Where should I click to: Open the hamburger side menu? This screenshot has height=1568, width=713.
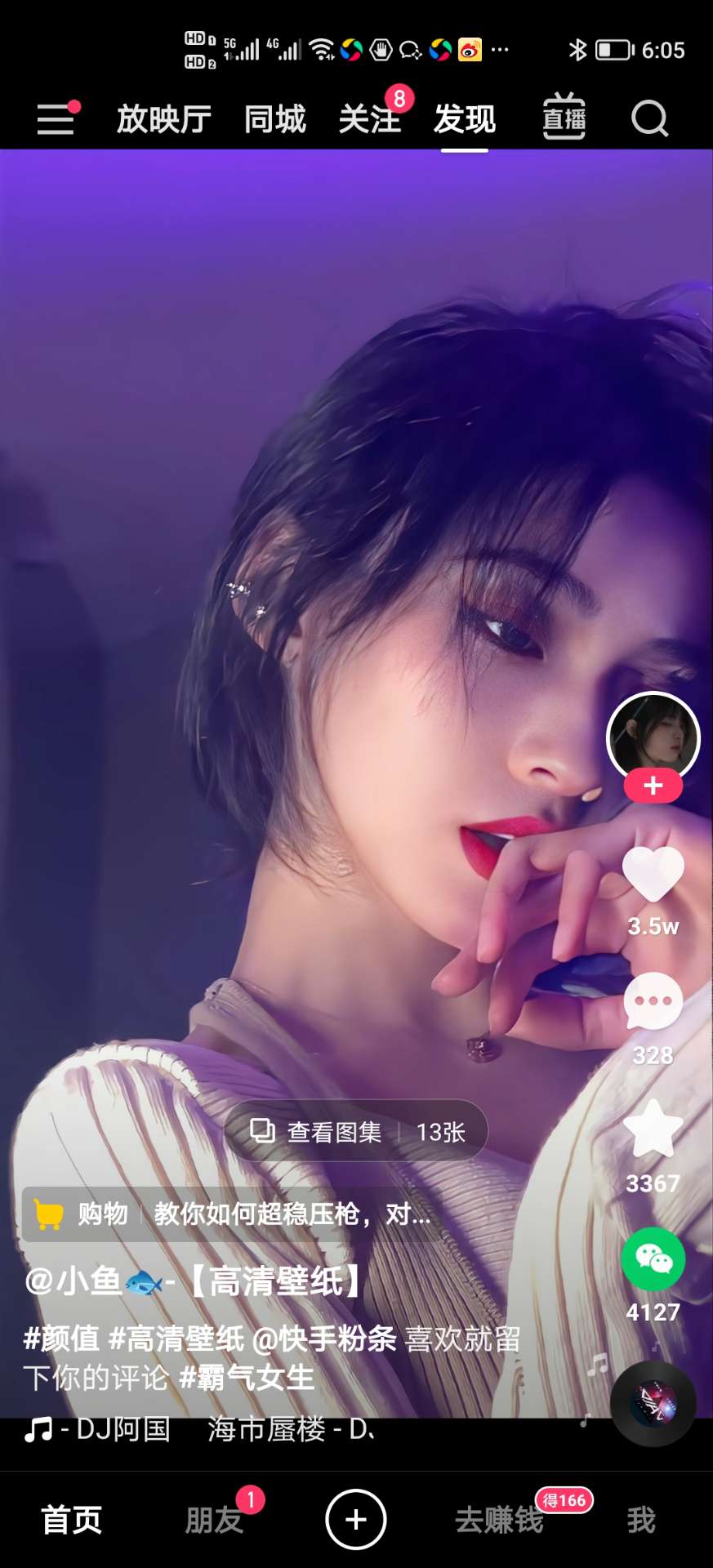pos(56,119)
